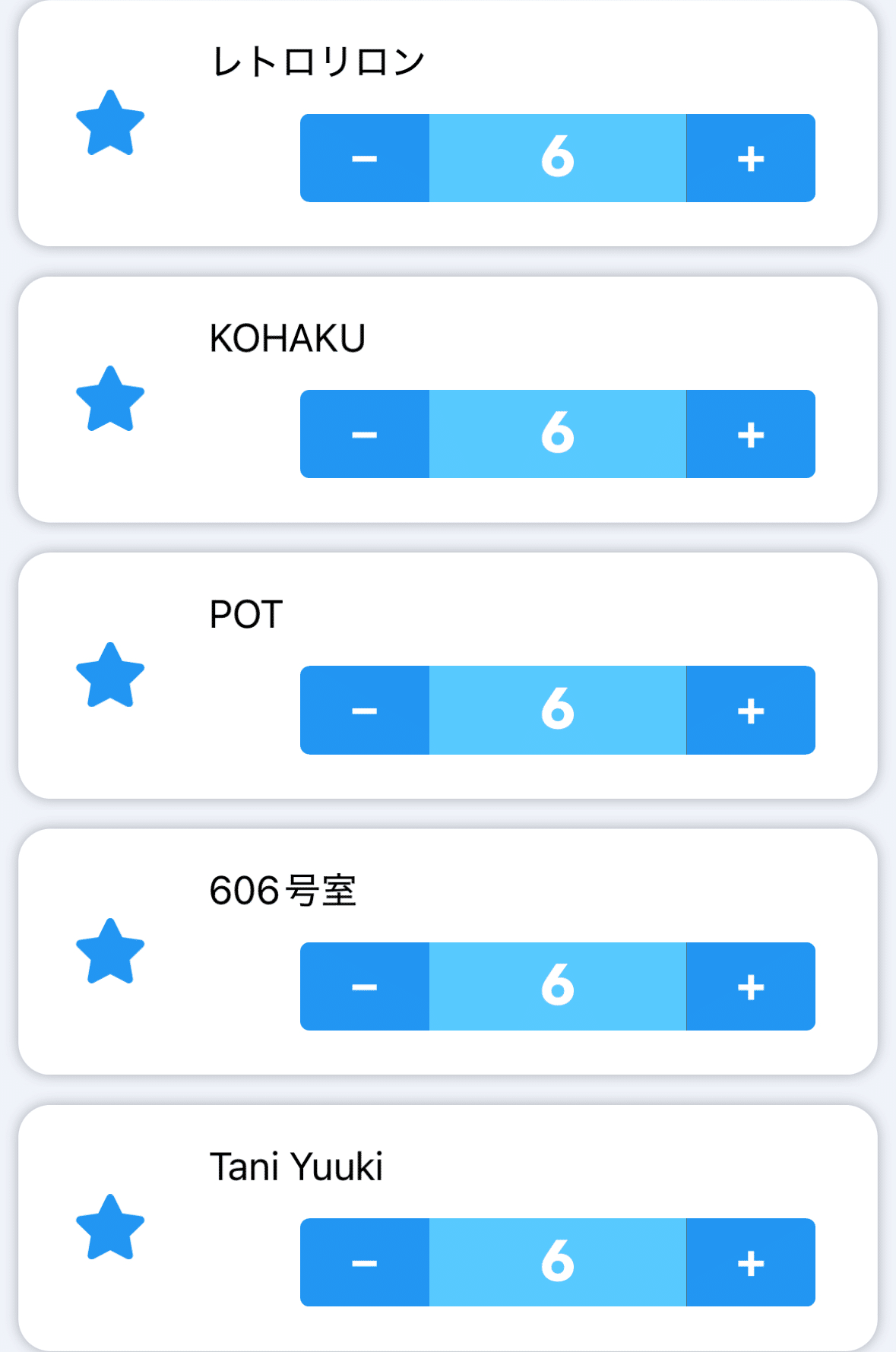Increase the POT value by one
The image size is (896, 1352).
point(750,710)
